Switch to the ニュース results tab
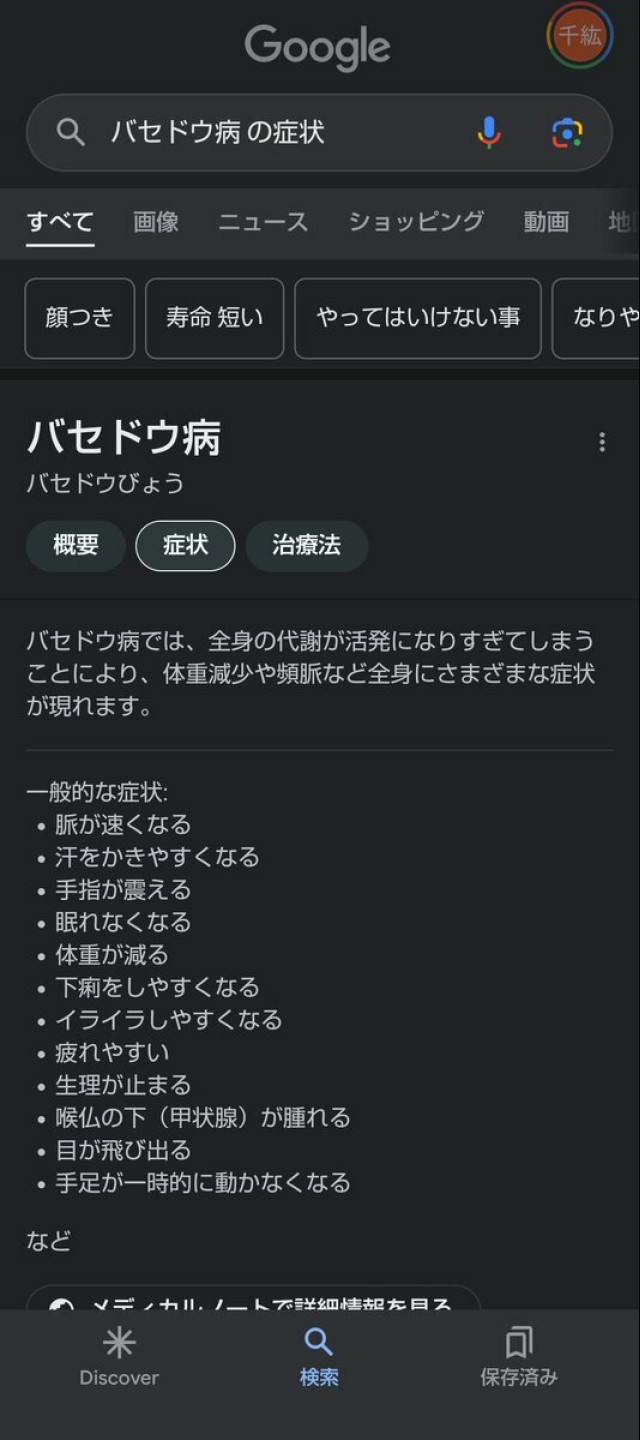 [x=263, y=221]
